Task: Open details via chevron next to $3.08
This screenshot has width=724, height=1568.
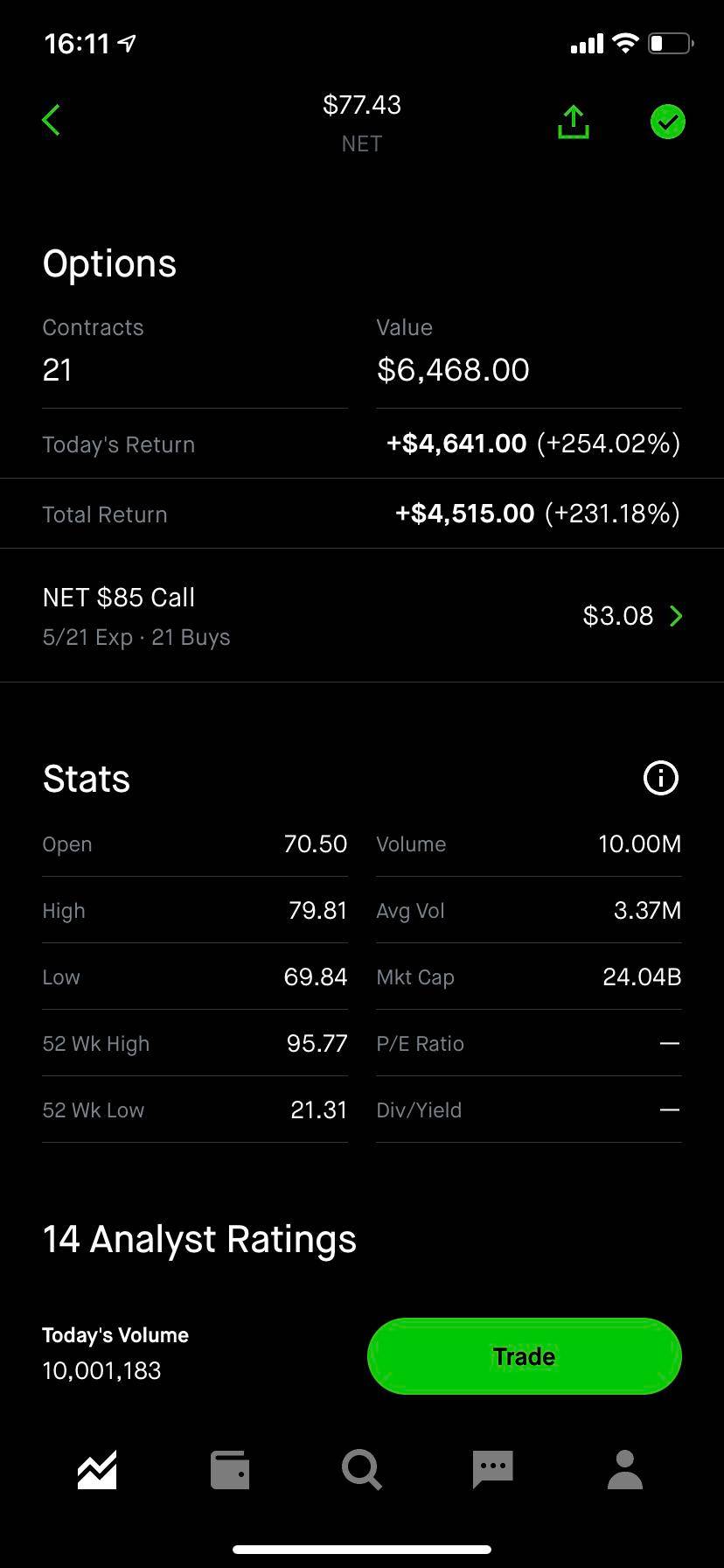Action: tap(676, 615)
